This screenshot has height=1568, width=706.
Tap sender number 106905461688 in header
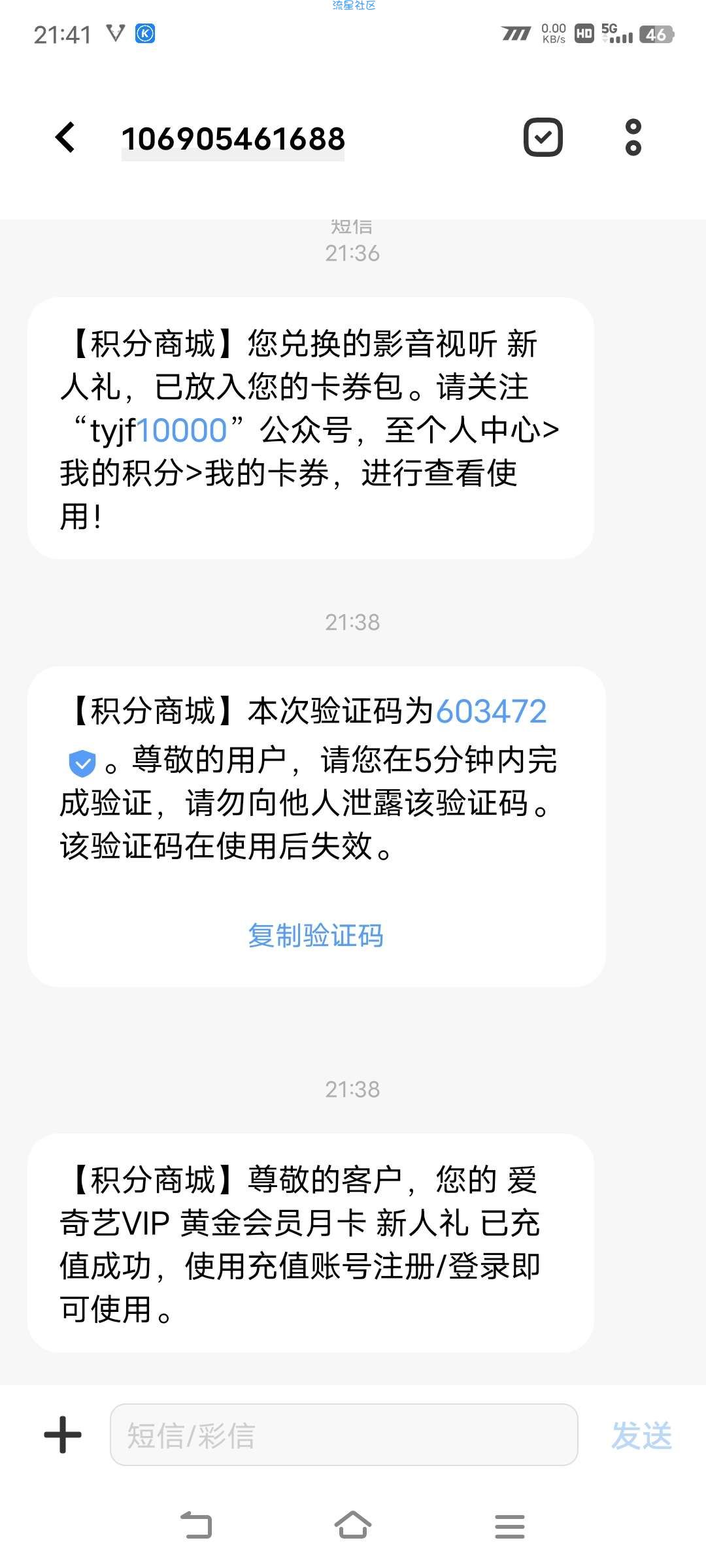point(233,139)
